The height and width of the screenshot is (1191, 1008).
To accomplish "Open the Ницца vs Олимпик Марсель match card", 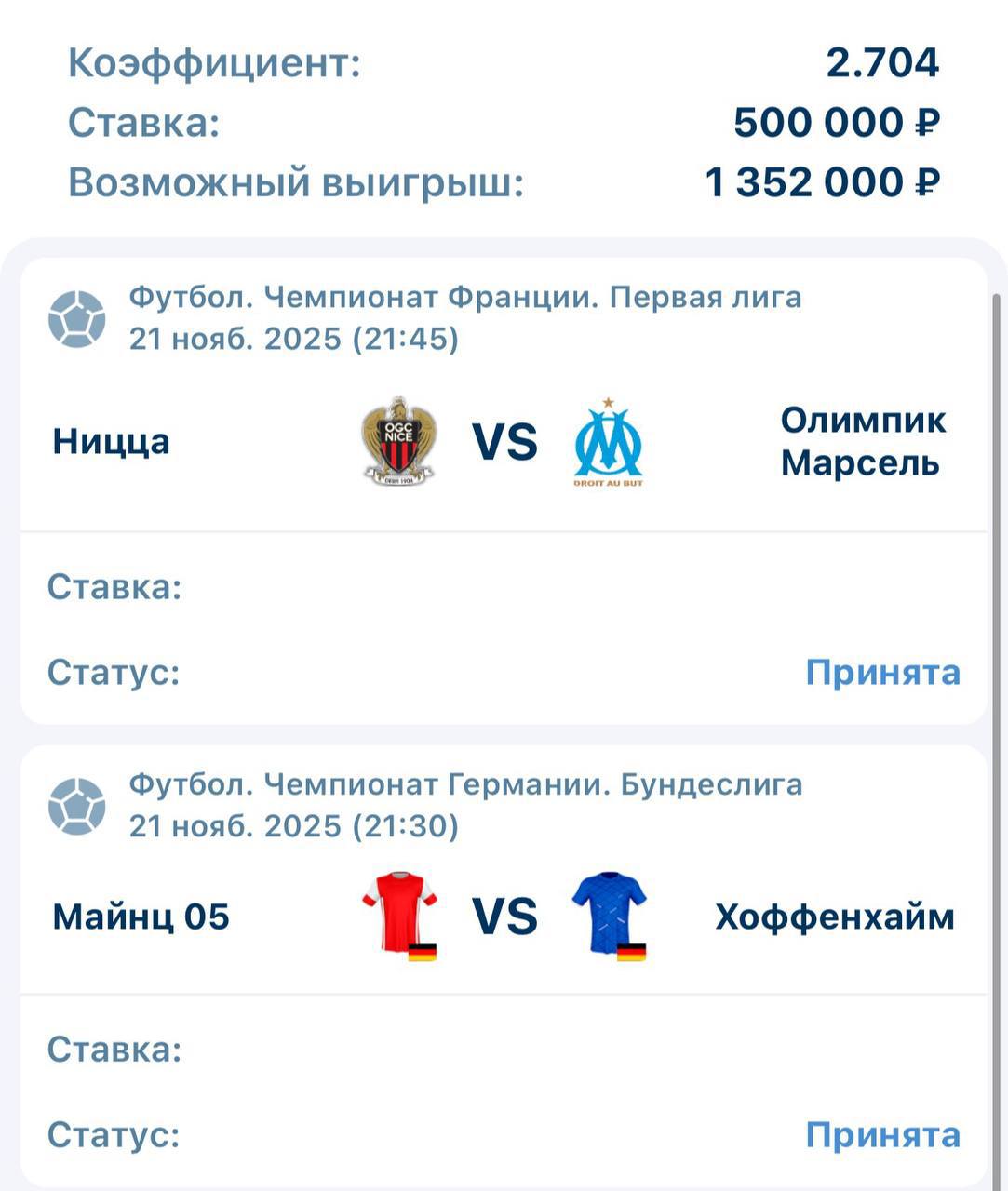I will 504,442.
